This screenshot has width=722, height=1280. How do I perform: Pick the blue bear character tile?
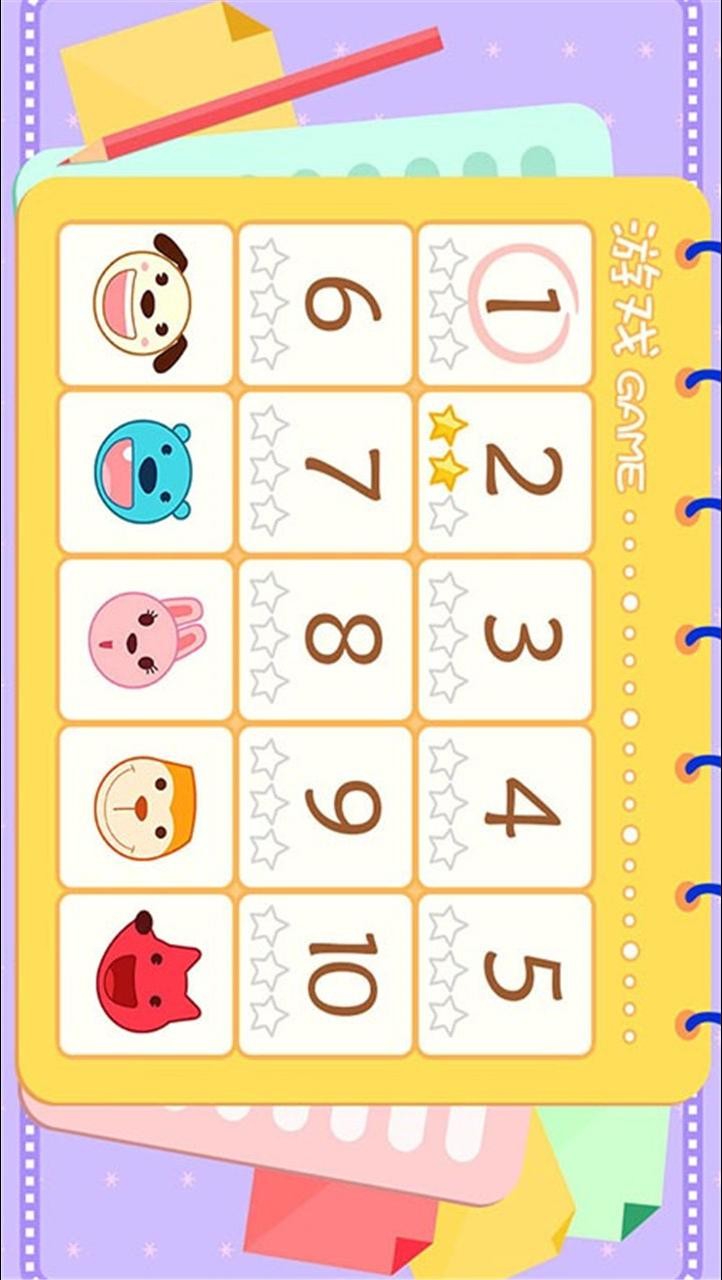(x=146, y=472)
